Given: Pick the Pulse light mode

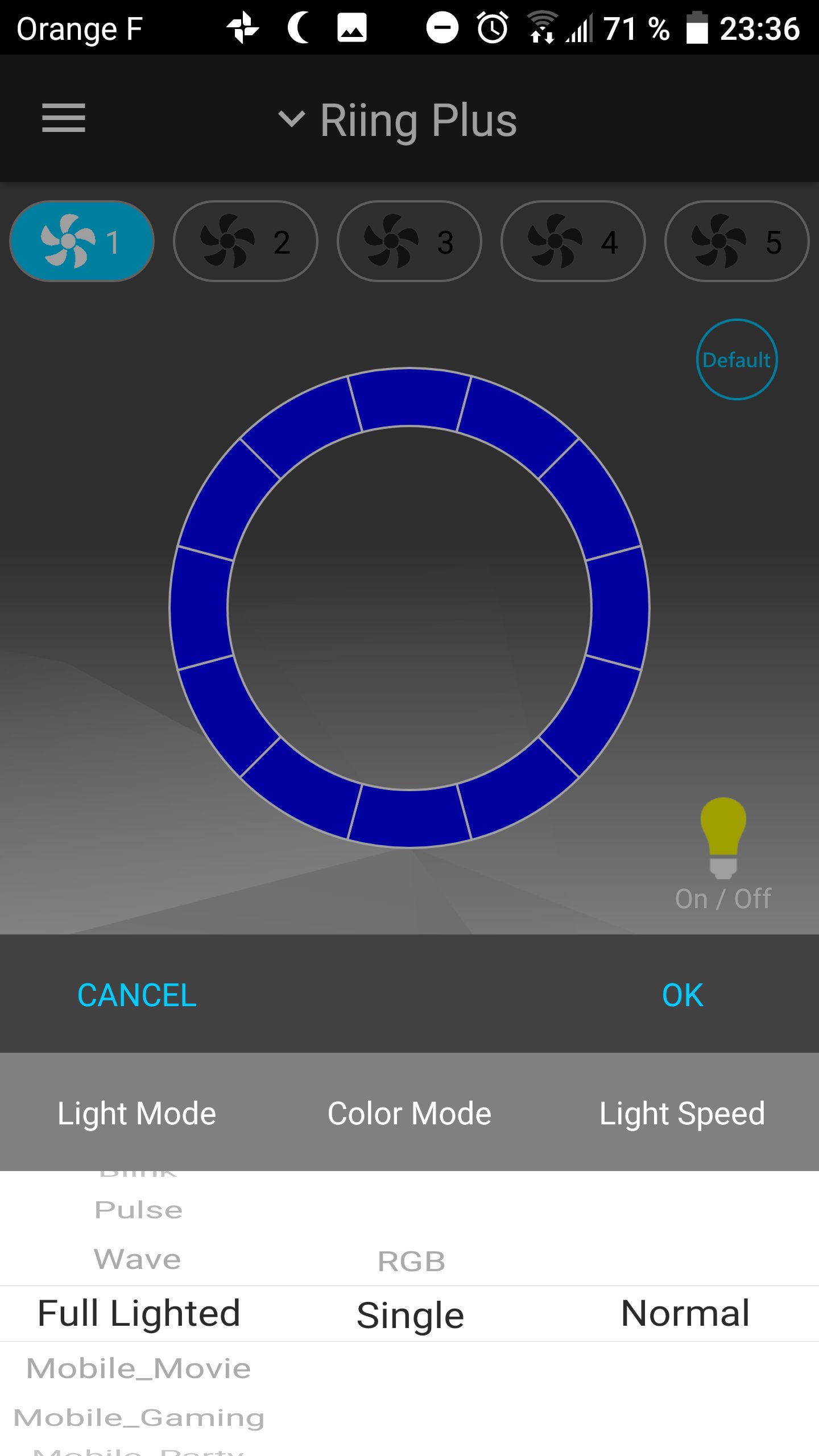Looking at the screenshot, I should click(138, 1210).
